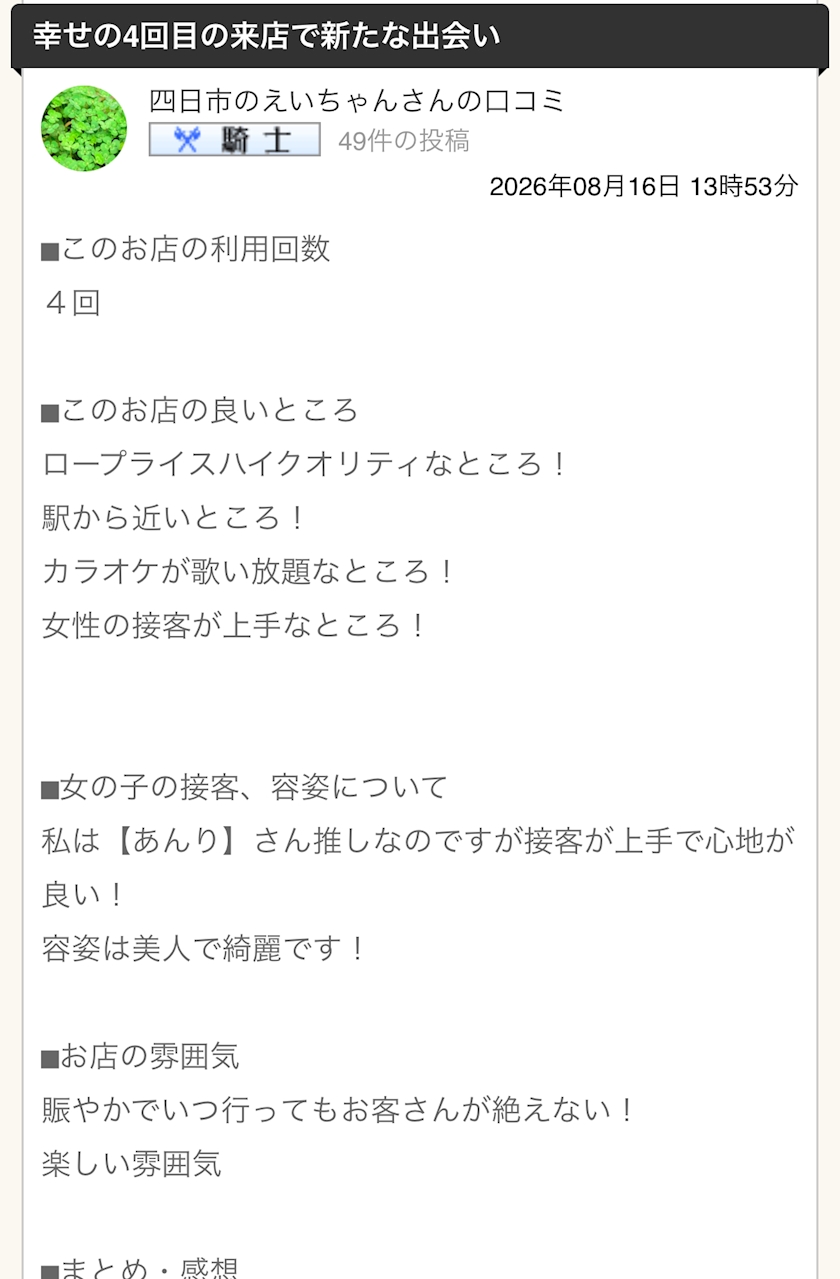The image size is (840, 1279).
Task: View the reviewer's 49件の投稿 list
Action: click(x=404, y=141)
